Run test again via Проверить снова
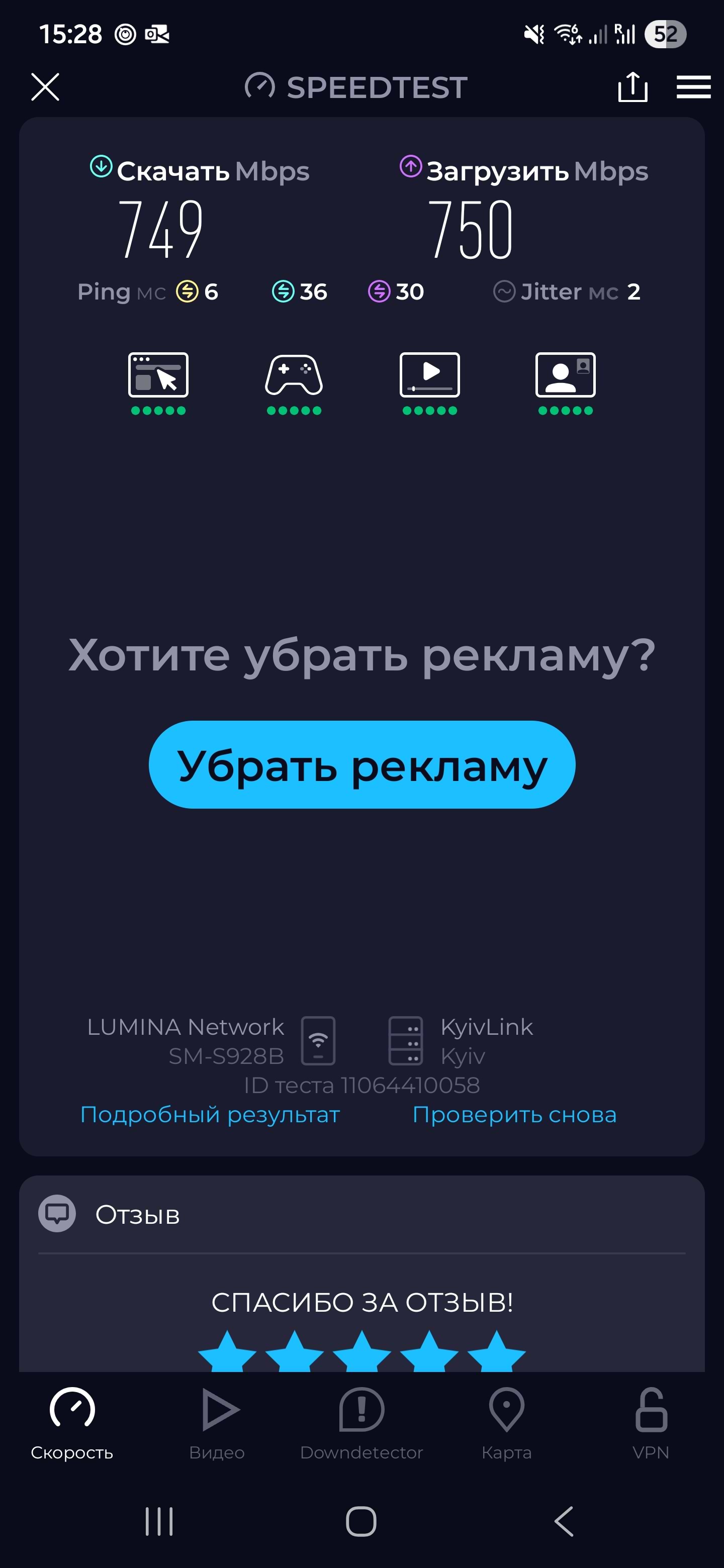 point(514,1115)
